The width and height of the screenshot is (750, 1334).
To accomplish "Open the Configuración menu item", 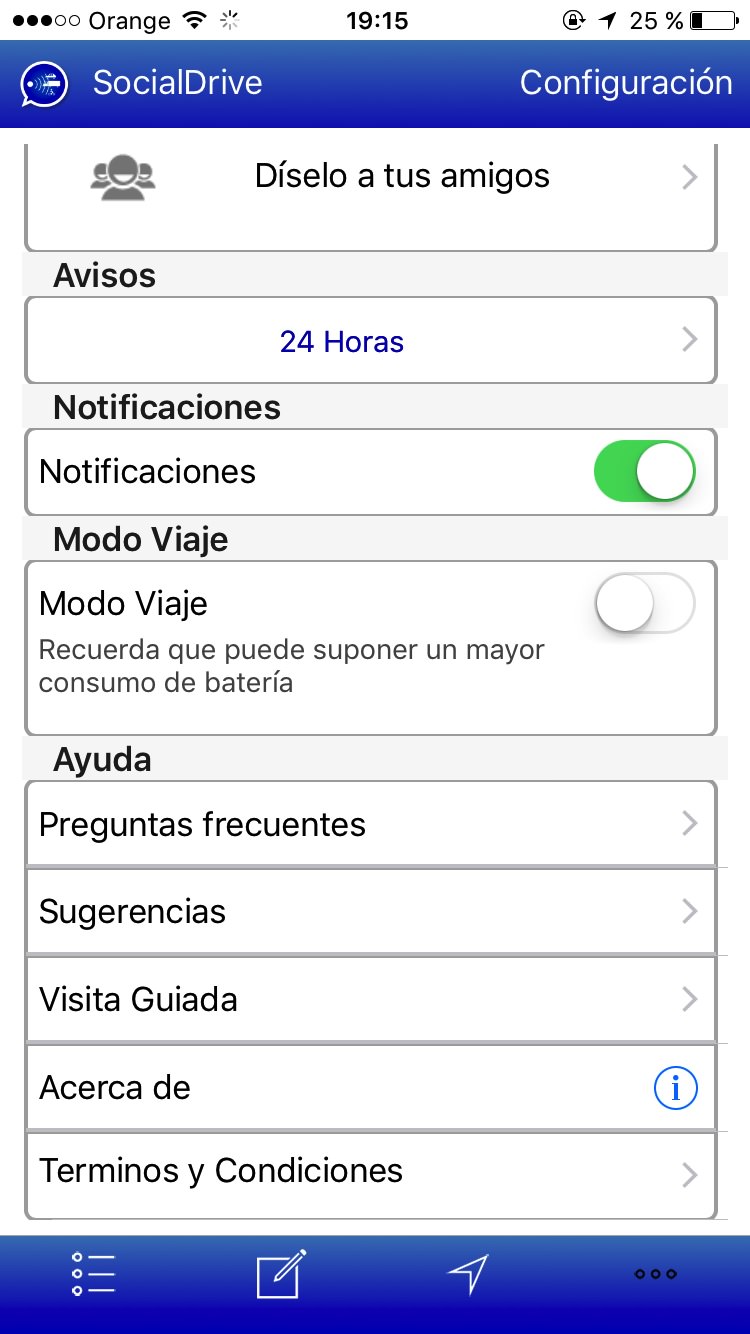I will point(625,82).
